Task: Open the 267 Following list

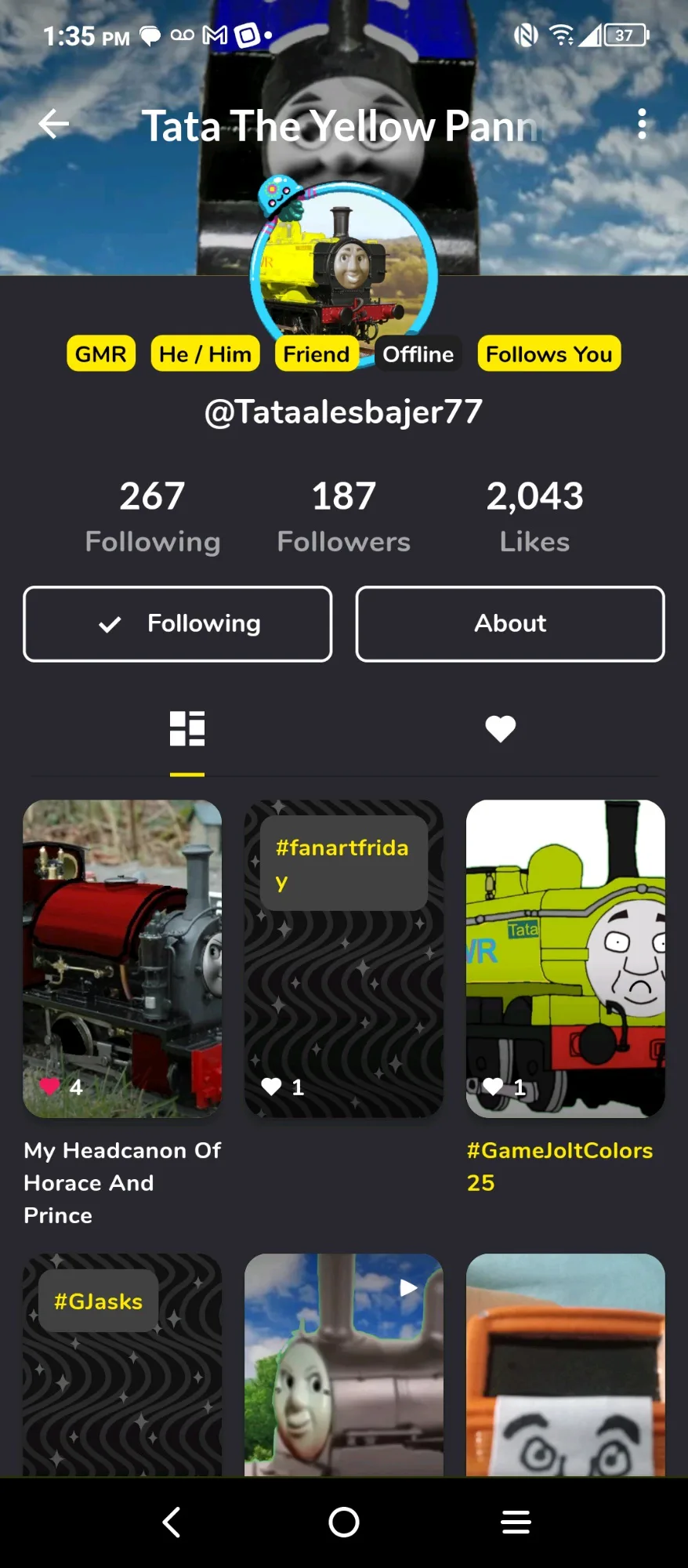Action: [x=153, y=517]
